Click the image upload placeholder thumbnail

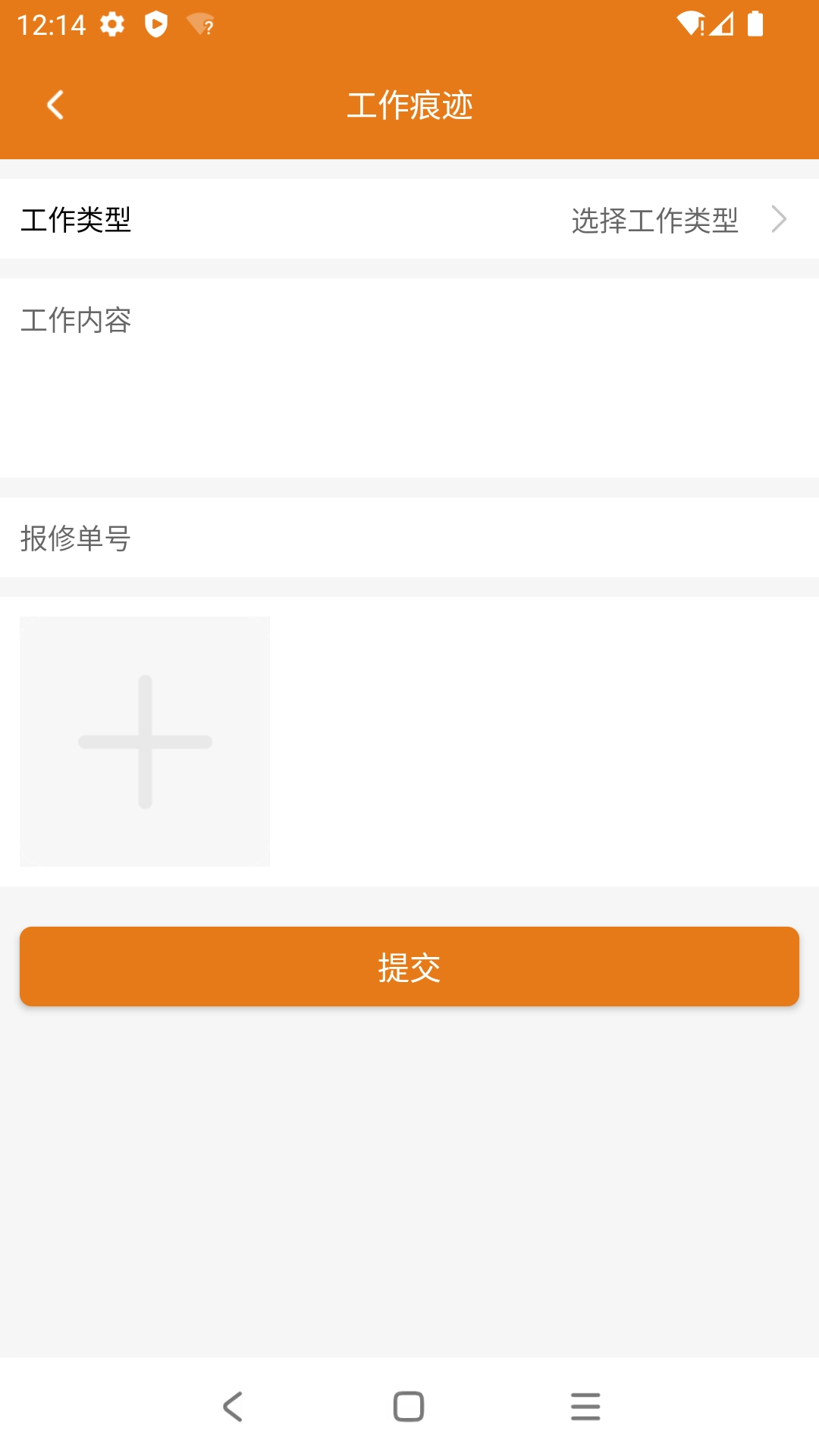click(144, 741)
